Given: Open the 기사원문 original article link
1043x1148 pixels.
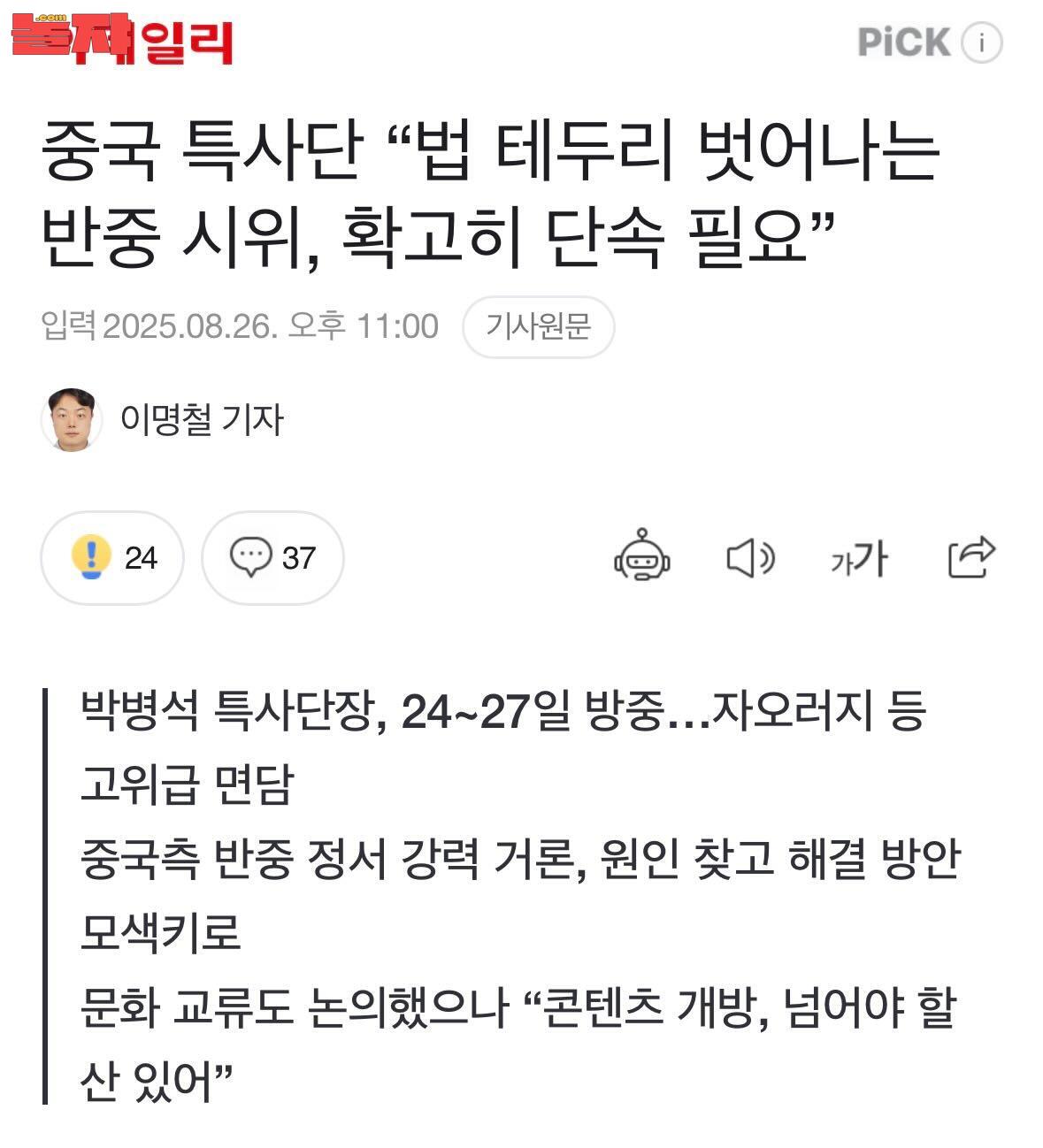Looking at the screenshot, I should (538, 326).
